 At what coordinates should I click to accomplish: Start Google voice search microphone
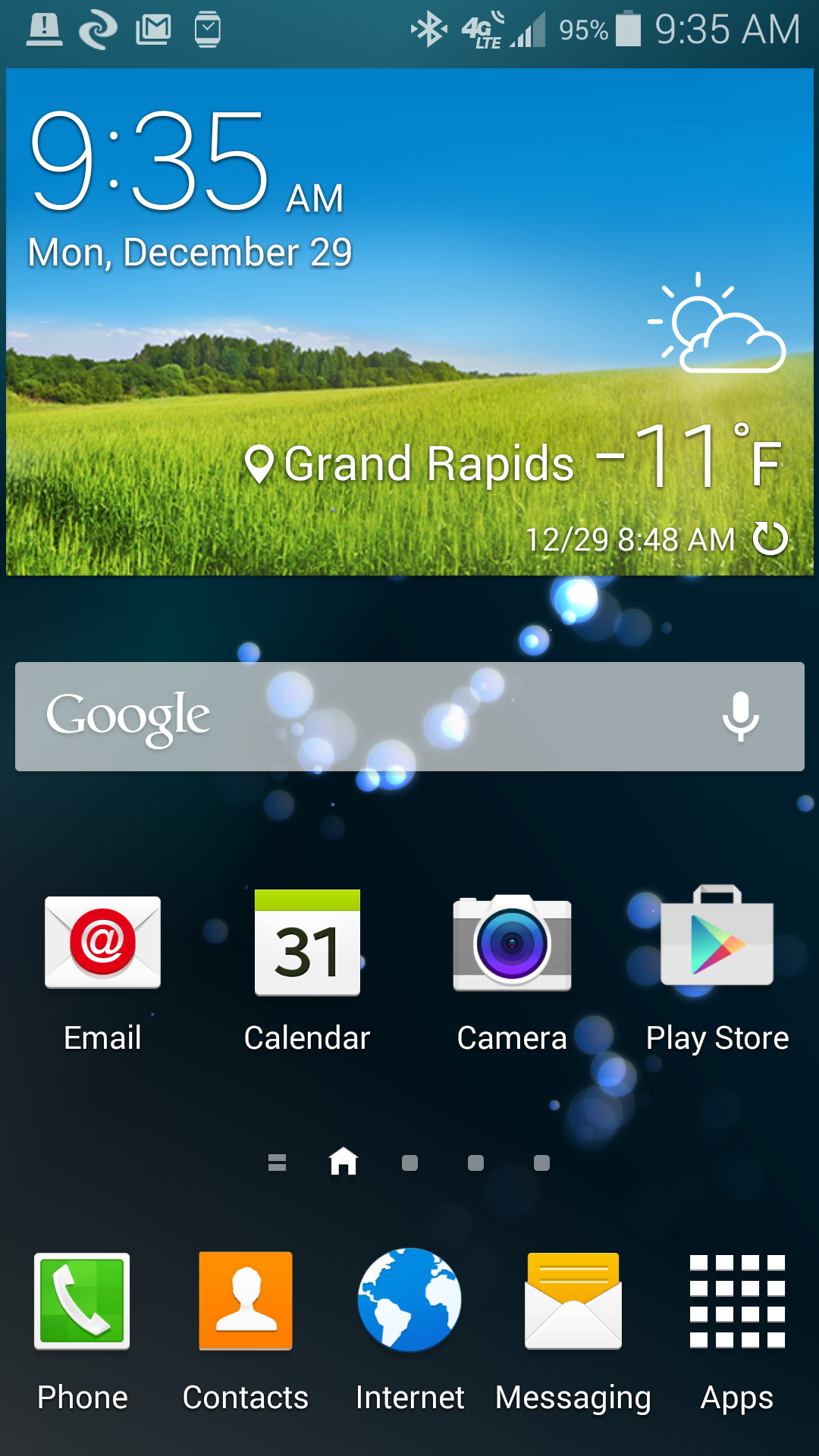(740, 717)
